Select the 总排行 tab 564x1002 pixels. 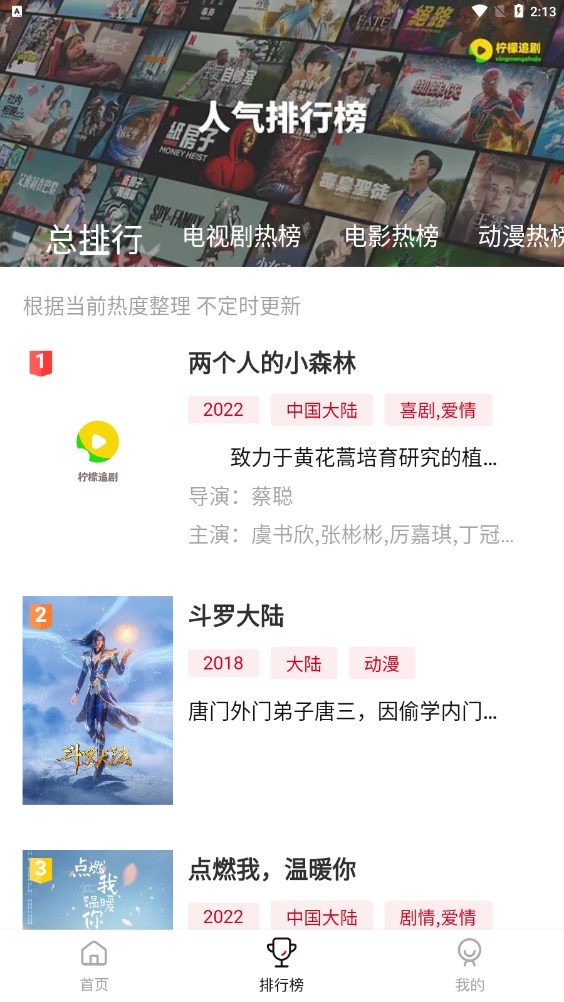tap(95, 239)
